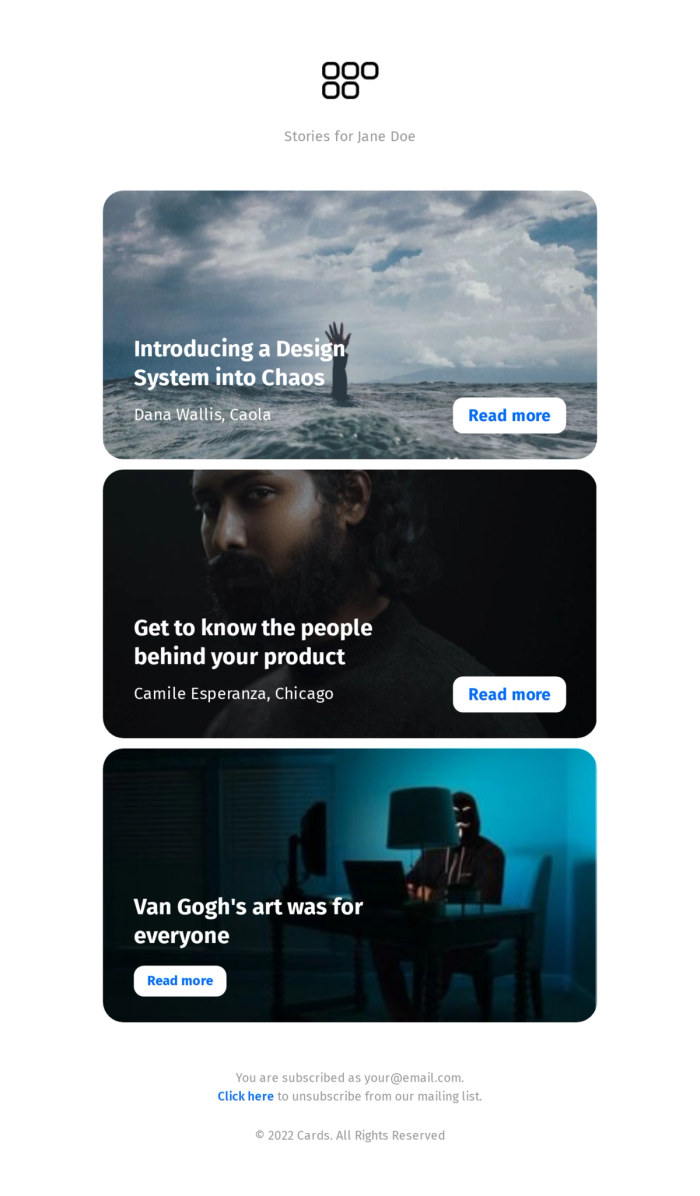Read more about Van Gogh's art
The height and width of the screenshot is (1196, 700).
[x=180, y=981]
